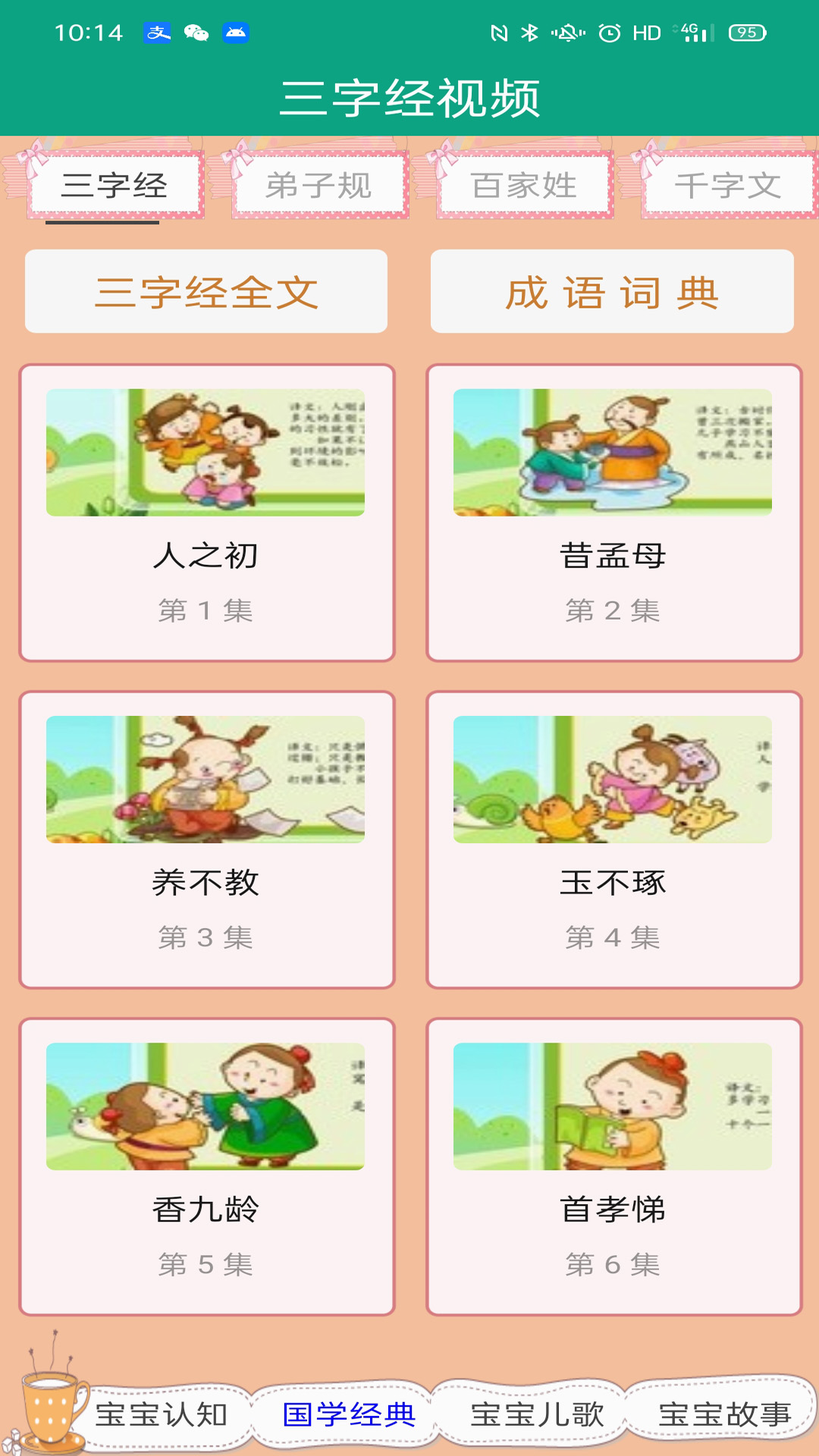This screenshot has width=819, height=1456.
Task: Open the 昔孟母 episode 2 card
Action: 613,513
